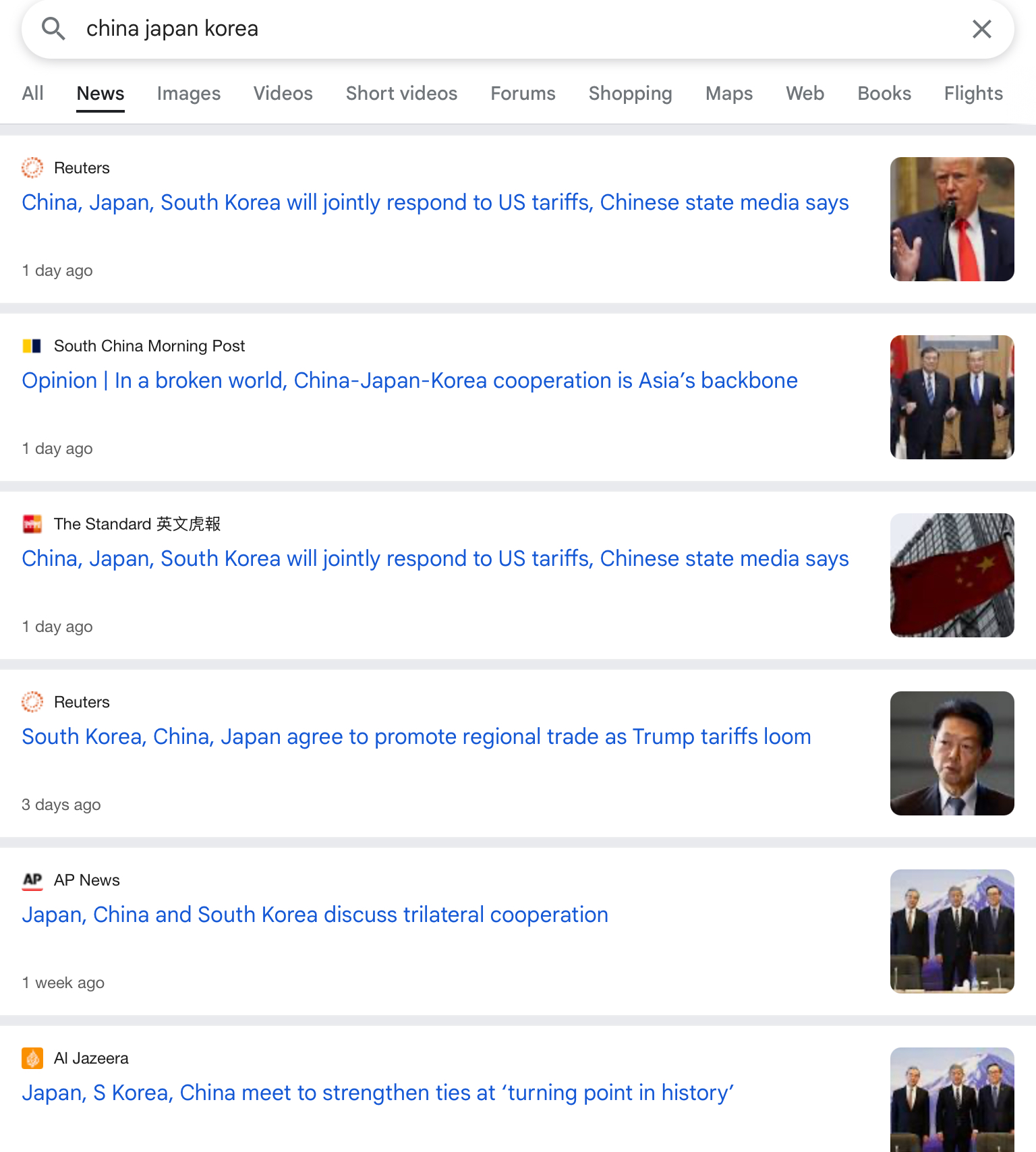Tap the Chinese flag thumbnail on The Standard result
Viewport: 1036px width, 1152px height.
click(952, 575)
